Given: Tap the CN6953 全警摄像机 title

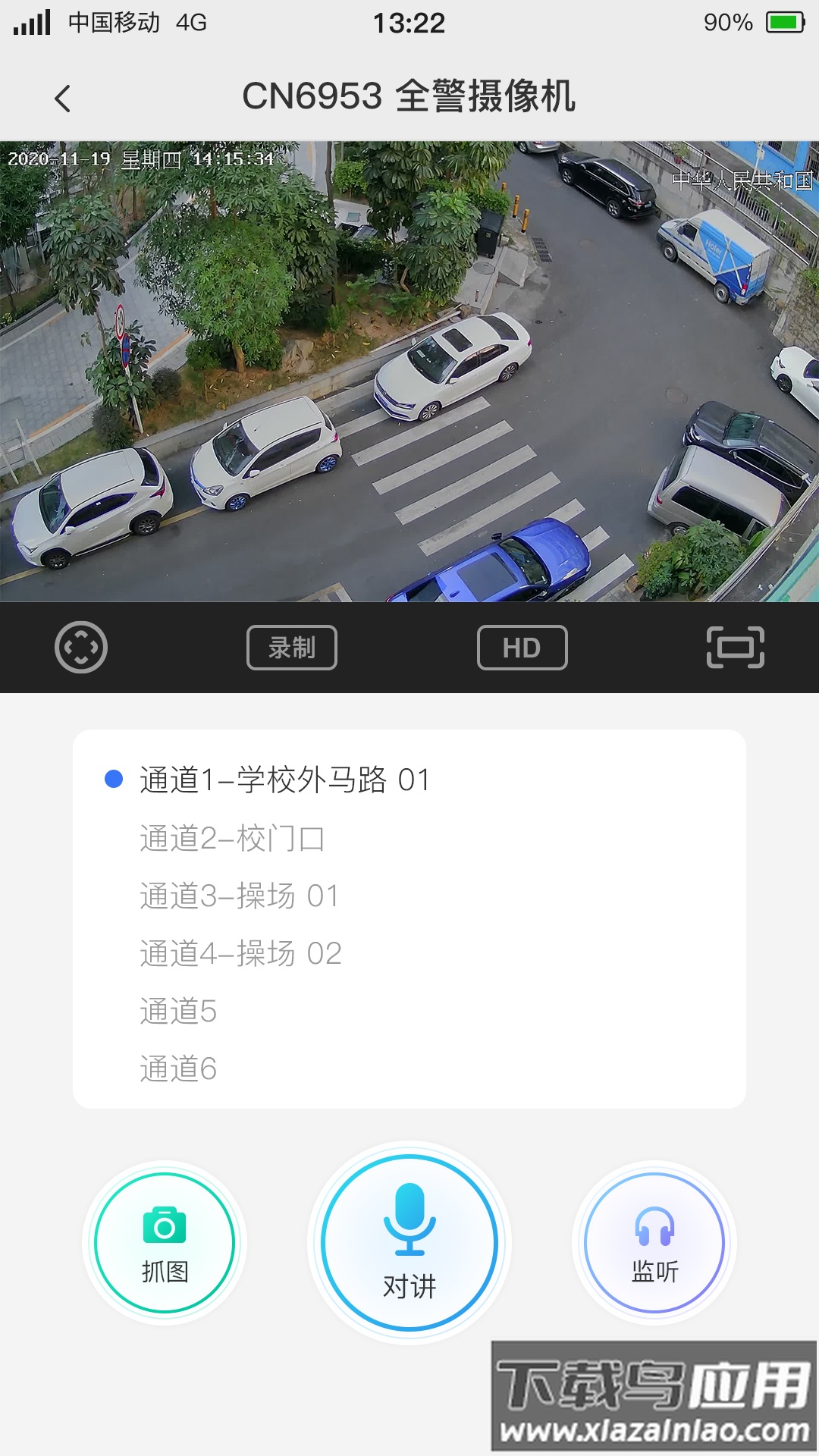Looking at the screenshot, I should coord(409,97).
